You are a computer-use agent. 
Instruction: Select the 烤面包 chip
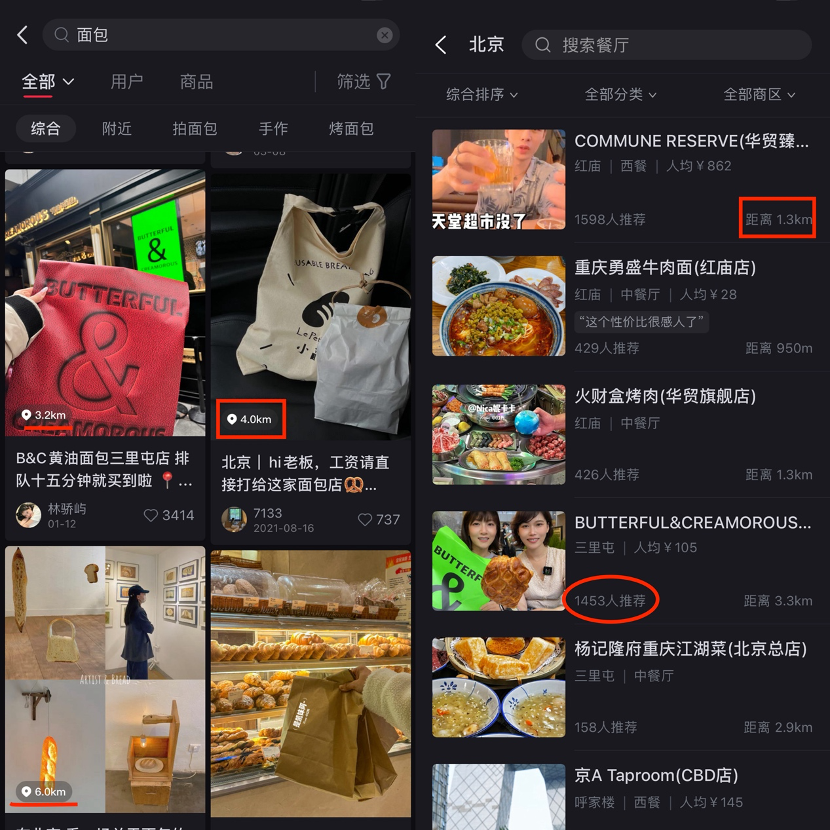351,129
